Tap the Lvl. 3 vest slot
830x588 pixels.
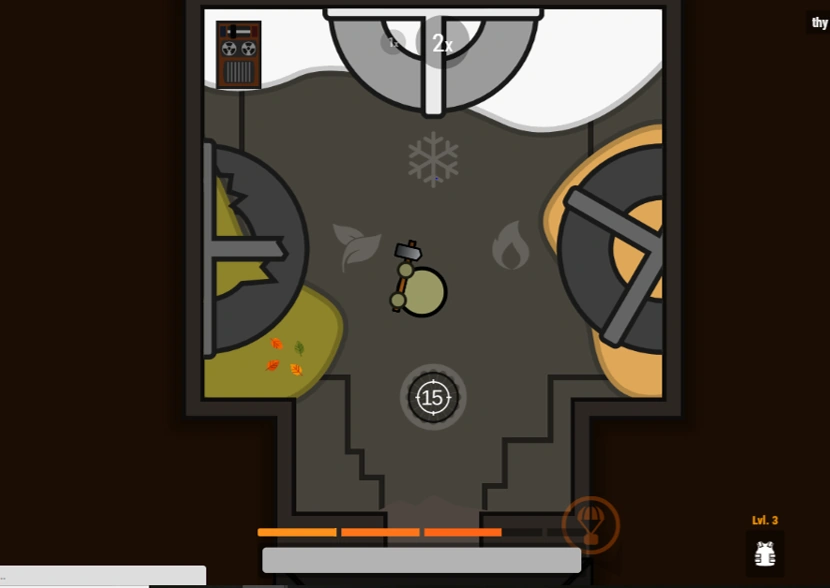pyautogui.click(x=765, y=553)
